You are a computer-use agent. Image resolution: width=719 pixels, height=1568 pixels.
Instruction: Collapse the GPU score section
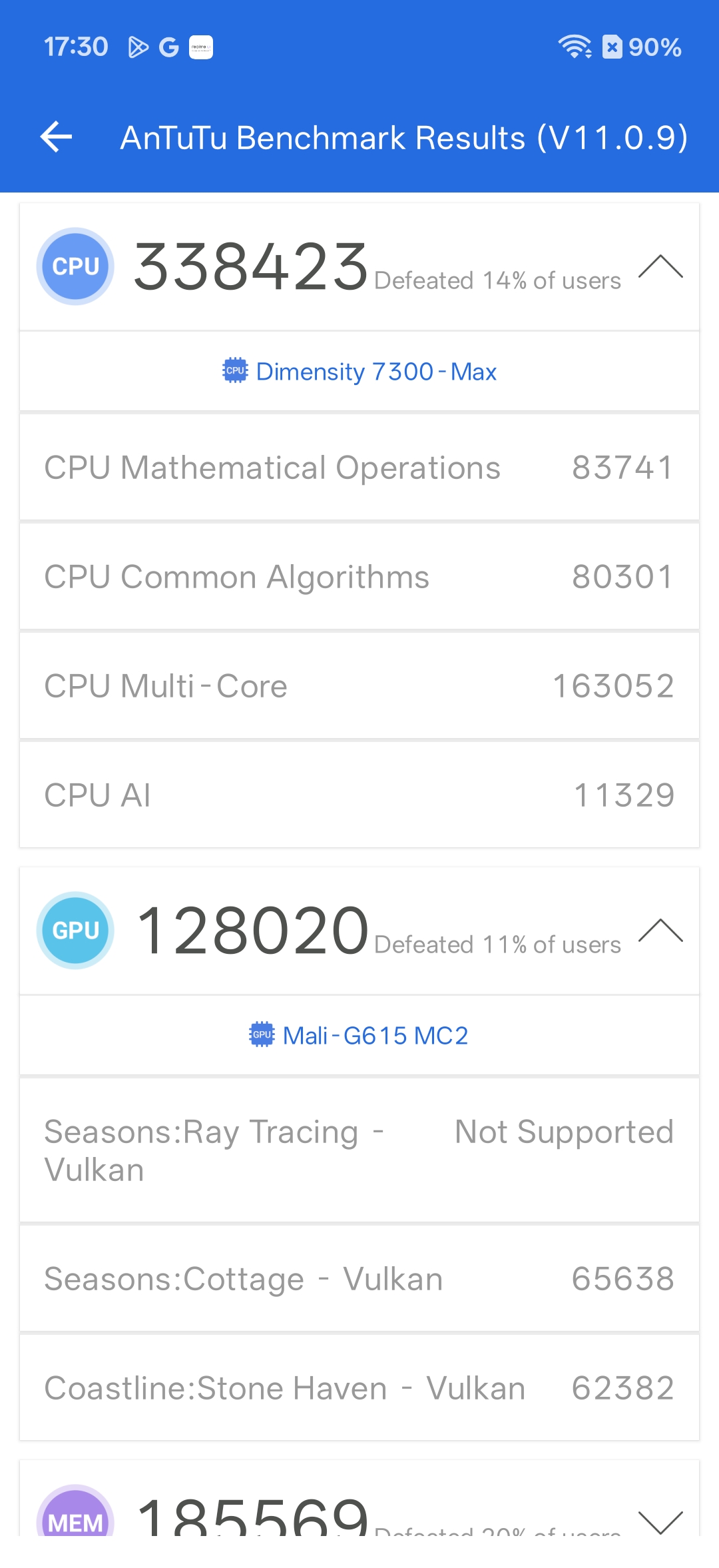click(660, 931)
